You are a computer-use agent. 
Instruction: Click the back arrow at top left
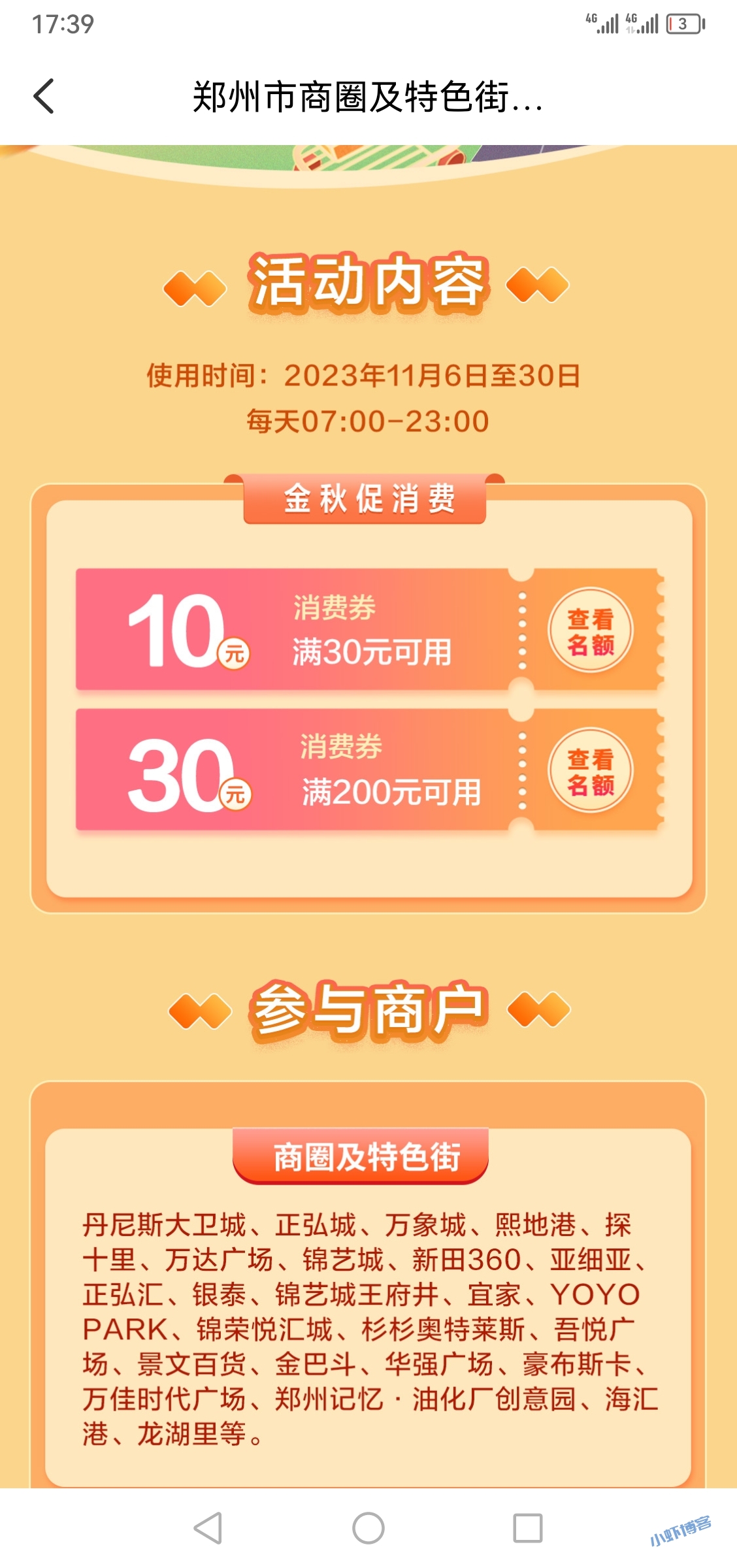coord(44,95)
